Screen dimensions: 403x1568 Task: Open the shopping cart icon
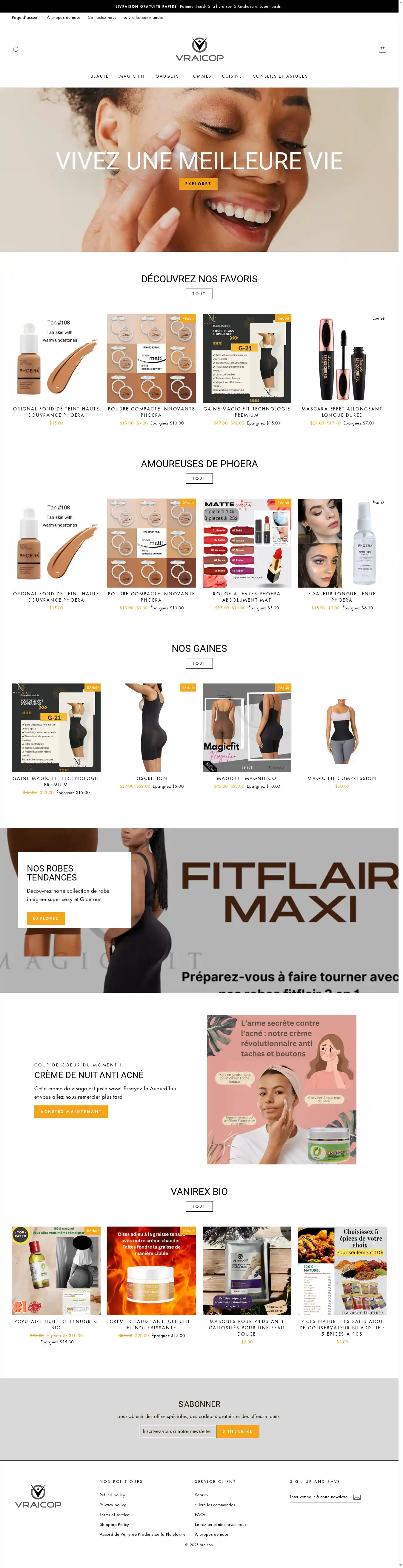[382, 49]
